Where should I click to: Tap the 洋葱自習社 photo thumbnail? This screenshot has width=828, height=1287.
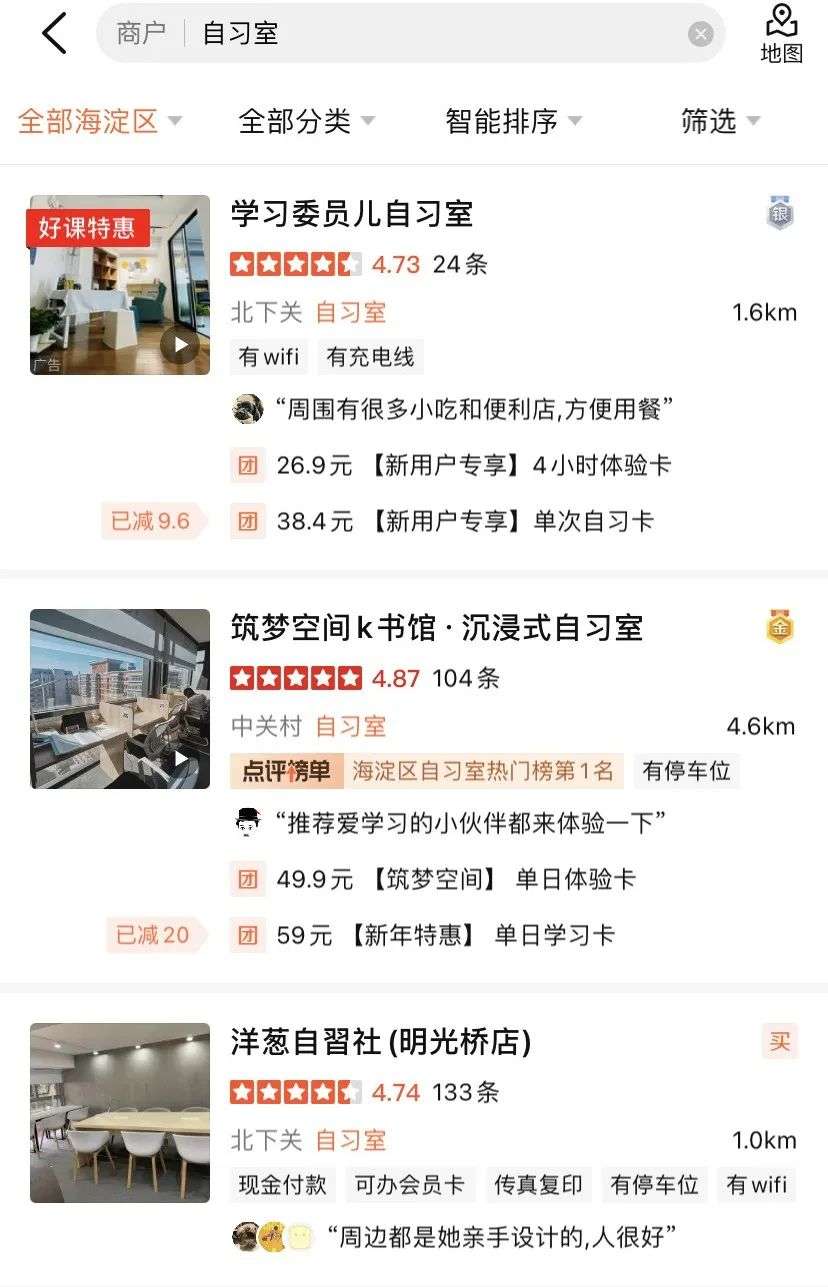click(x=120, y=1112)
